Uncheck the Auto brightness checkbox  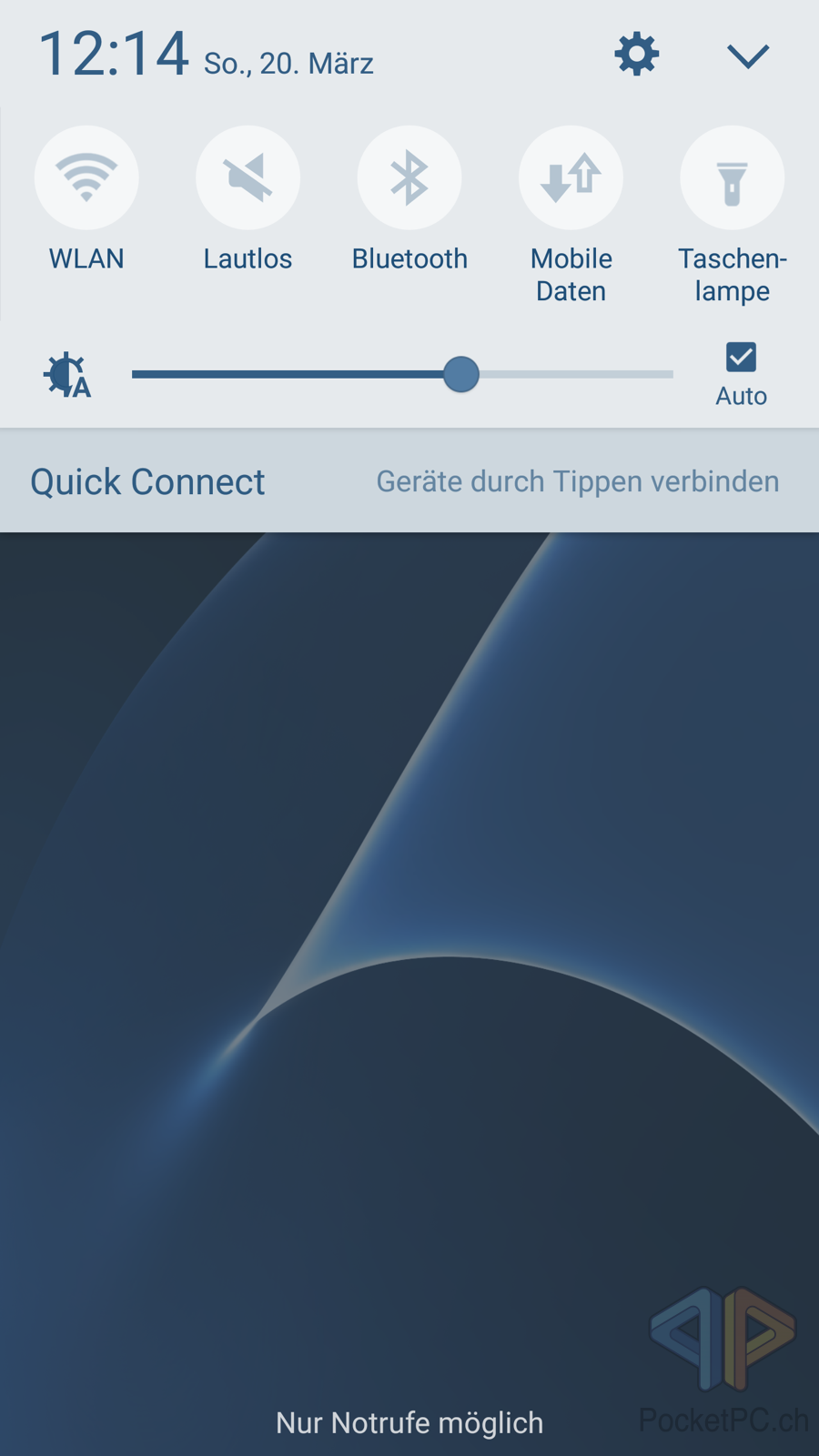coord(741,357)
